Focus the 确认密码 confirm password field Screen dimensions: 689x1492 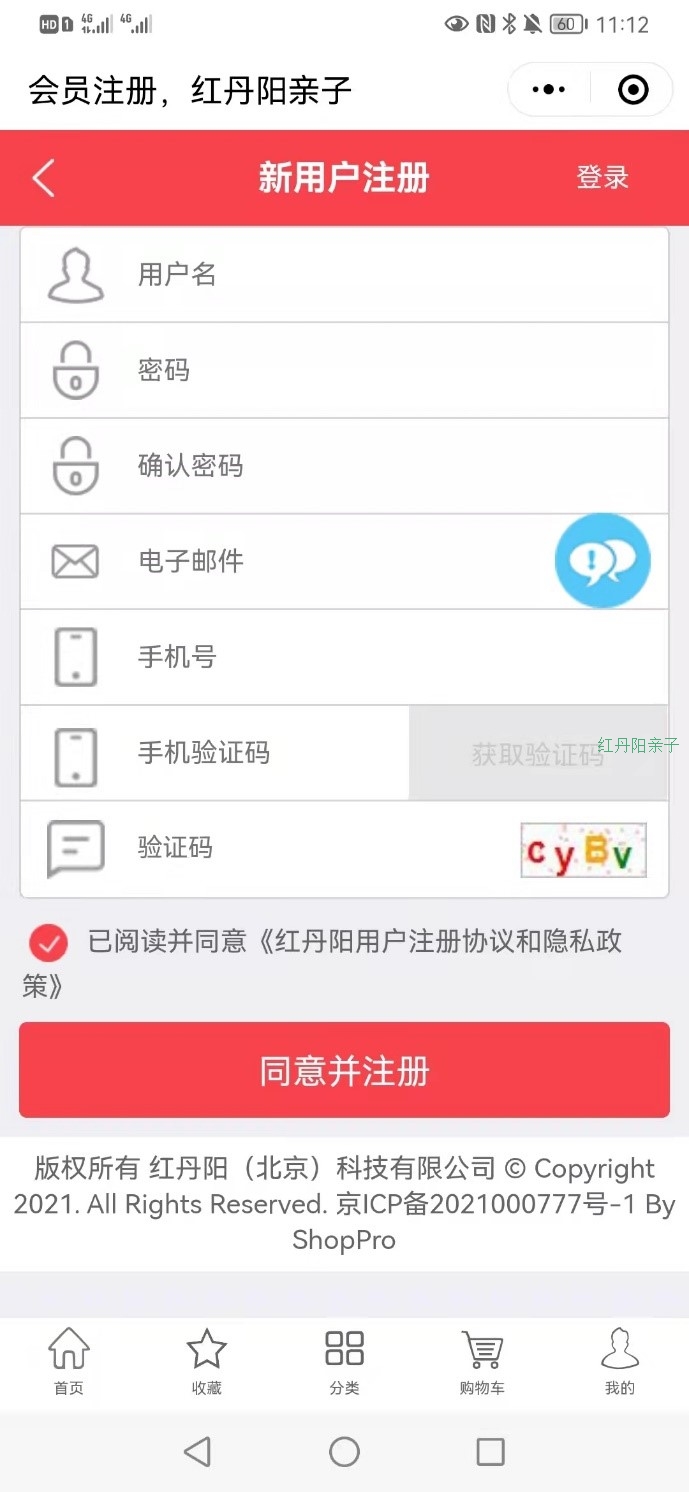[x=344, y=466]
